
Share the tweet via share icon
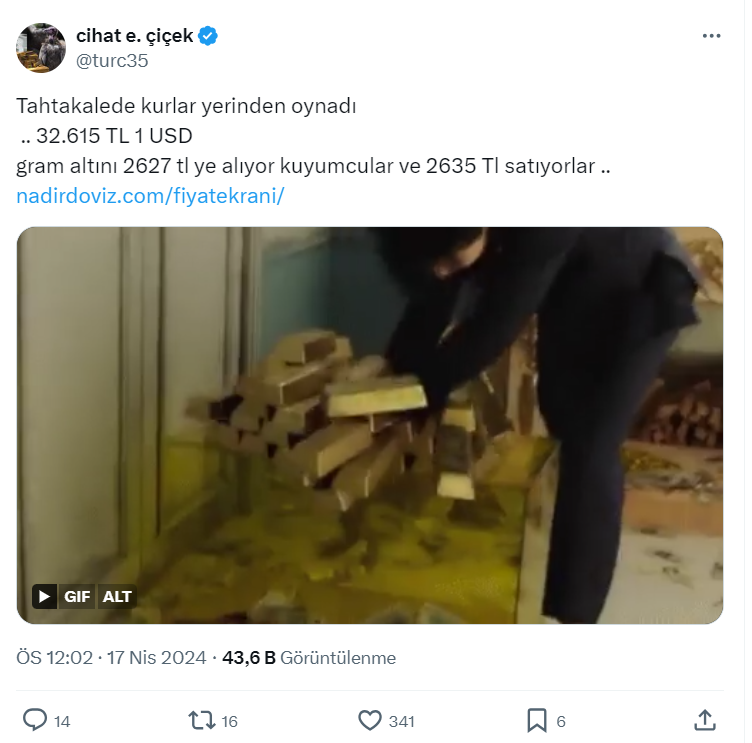[704, 720]
